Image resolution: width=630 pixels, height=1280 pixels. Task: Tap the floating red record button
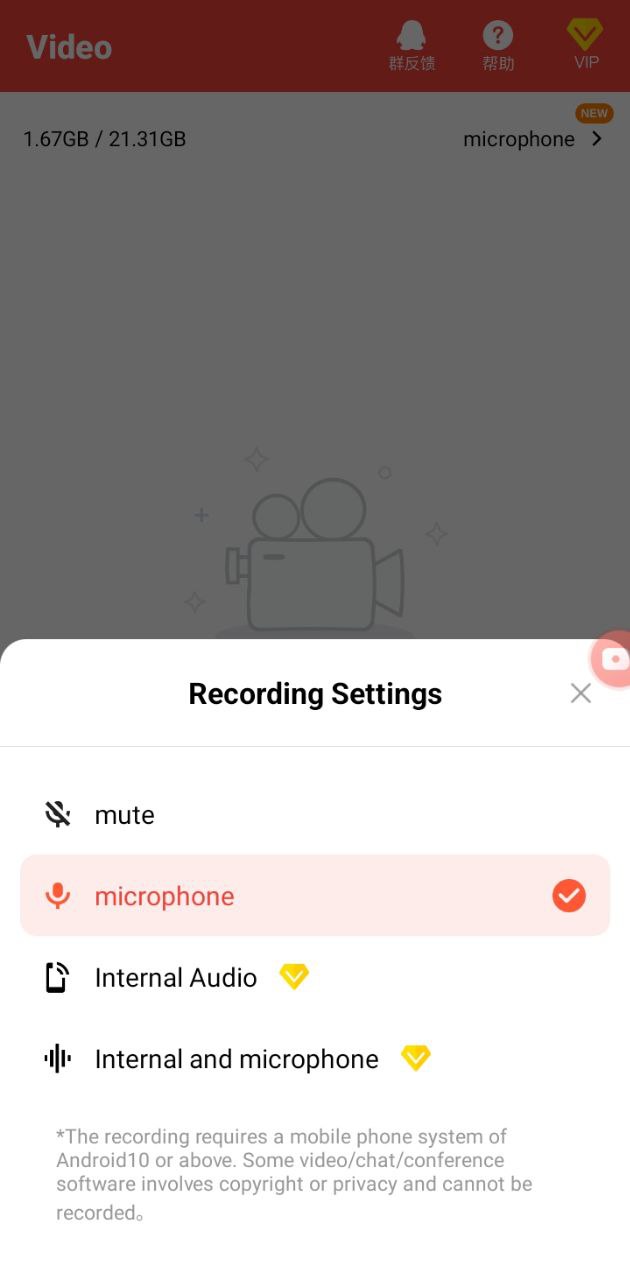(612, 659)
